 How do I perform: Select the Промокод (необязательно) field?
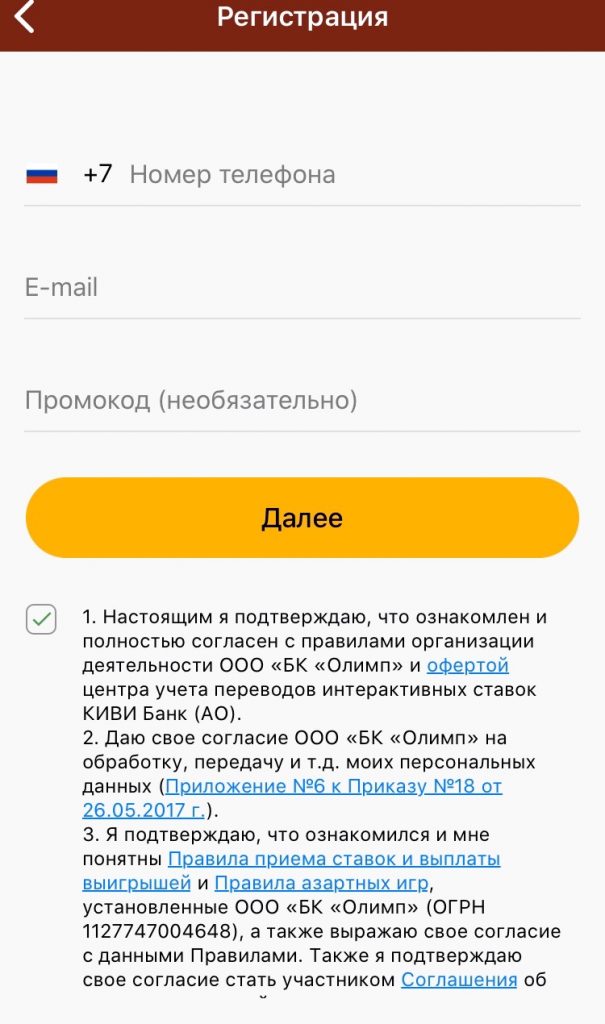[x=302, y=401]
